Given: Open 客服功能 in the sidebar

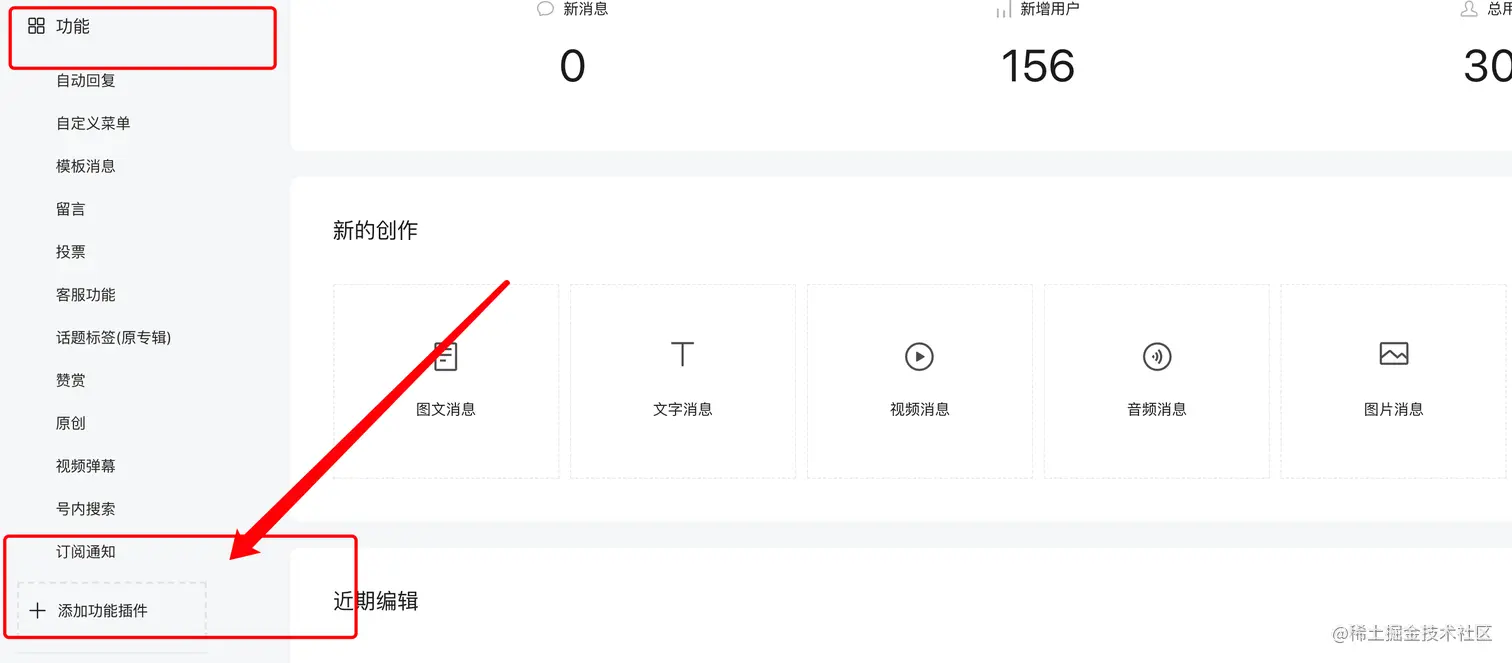Looking at the screenshot, I should click(86, 295).
